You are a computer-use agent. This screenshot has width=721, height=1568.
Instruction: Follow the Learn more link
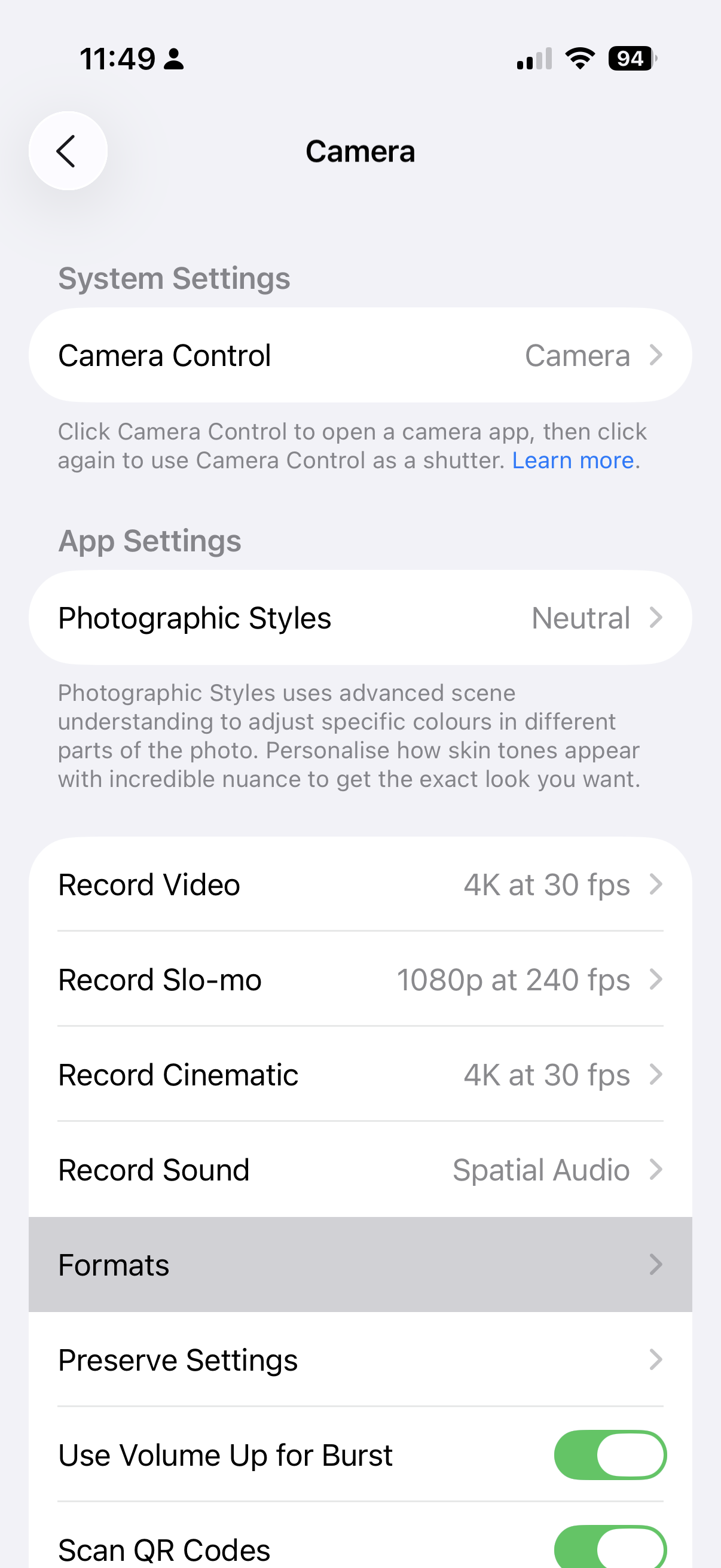573,461
